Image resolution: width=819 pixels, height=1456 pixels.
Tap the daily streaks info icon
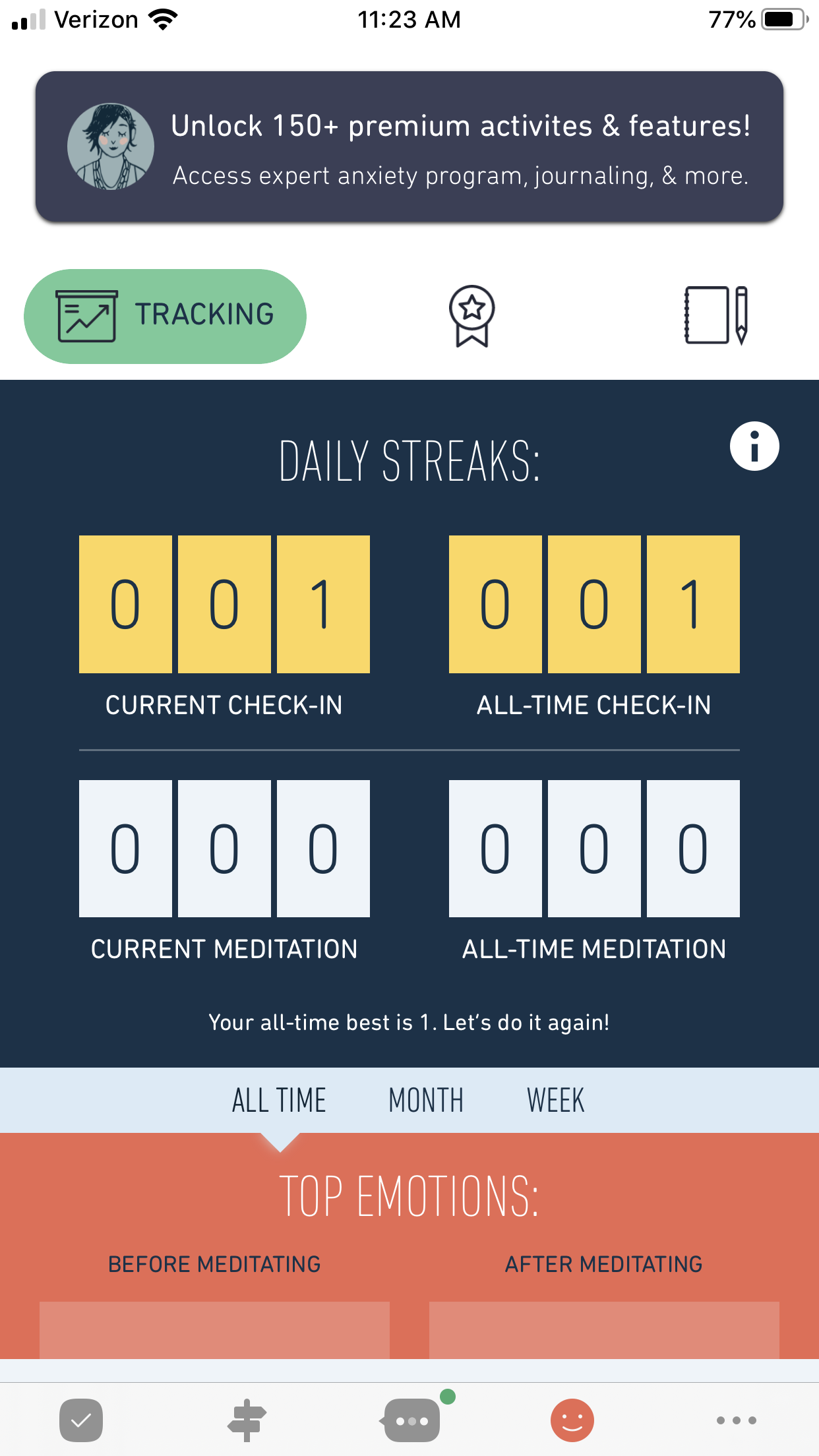click(x=754, y=446)
